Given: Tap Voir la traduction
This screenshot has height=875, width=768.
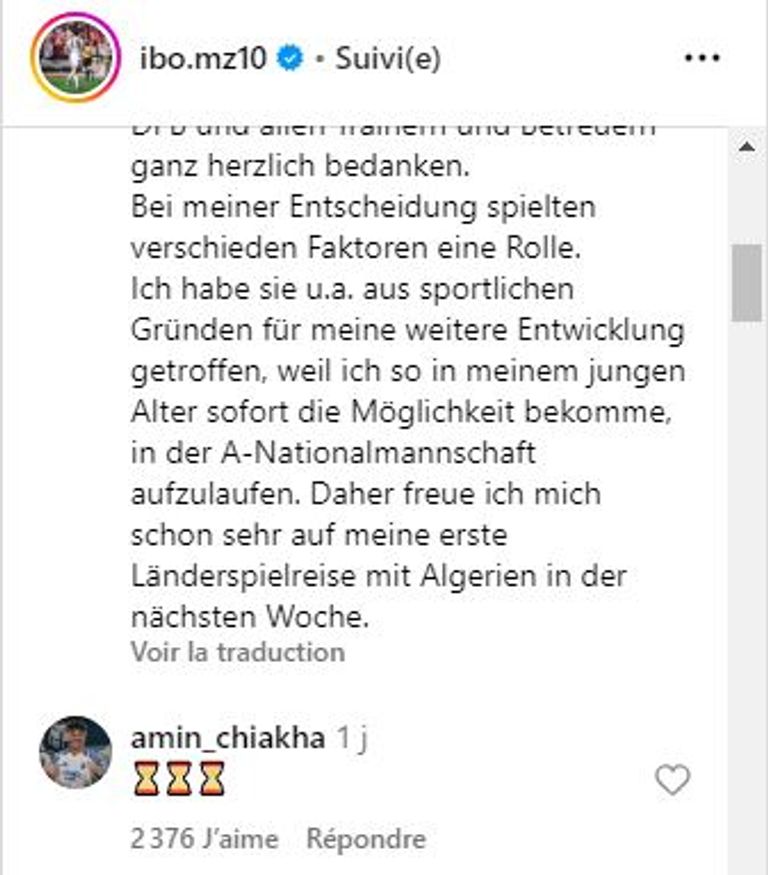Looking at the screenshot, I should tap(237, 652).
